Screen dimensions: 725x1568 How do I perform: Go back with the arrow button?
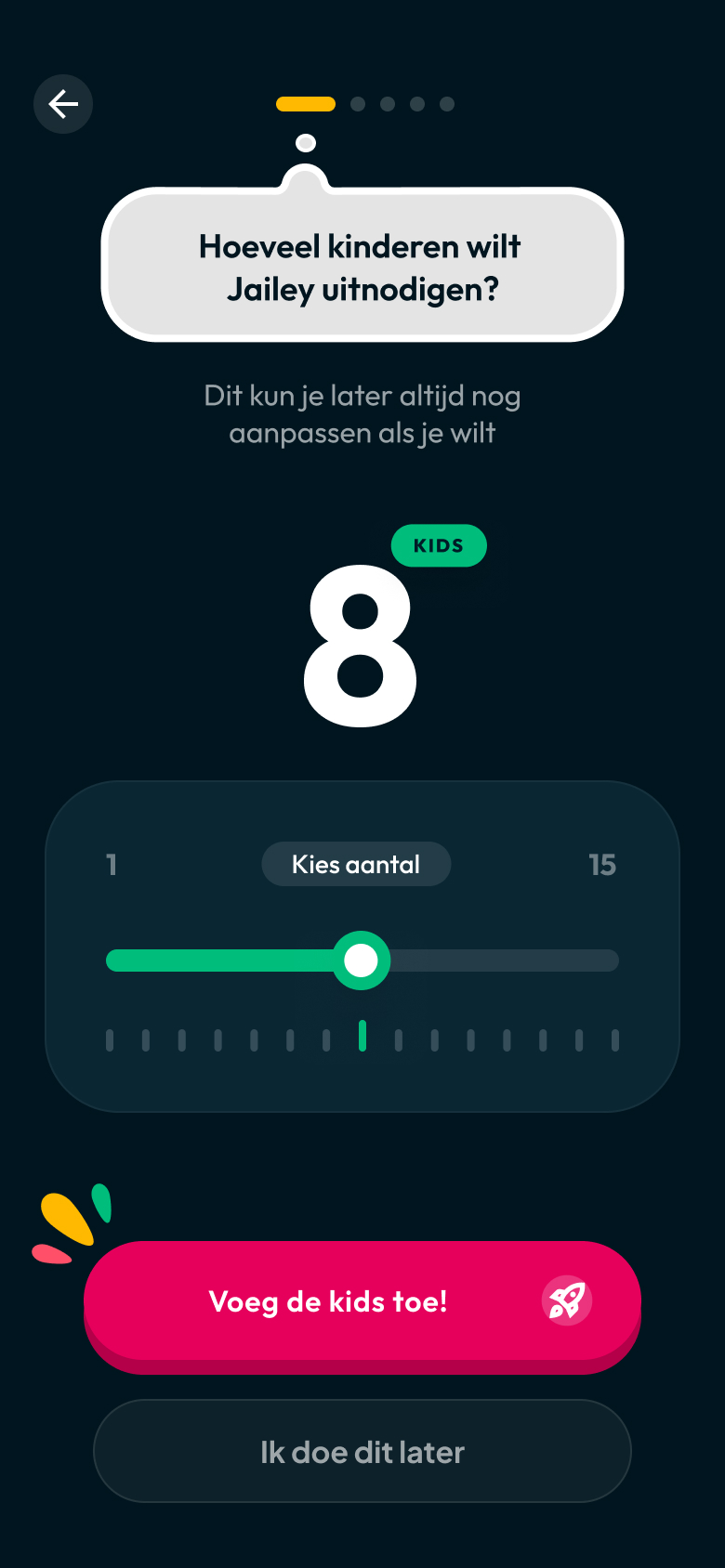(63, 104)
